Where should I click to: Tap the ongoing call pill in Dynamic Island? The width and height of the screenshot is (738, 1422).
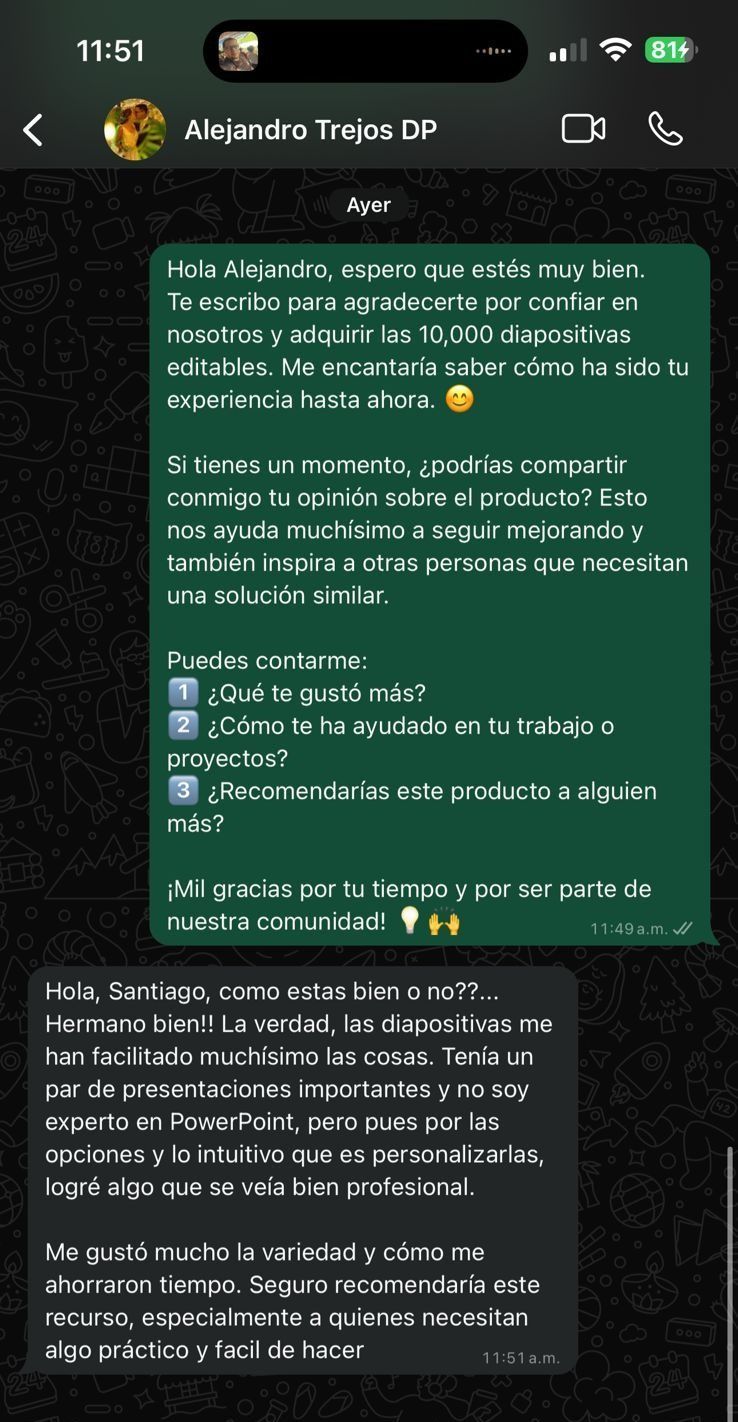click(x=365, y=51)
